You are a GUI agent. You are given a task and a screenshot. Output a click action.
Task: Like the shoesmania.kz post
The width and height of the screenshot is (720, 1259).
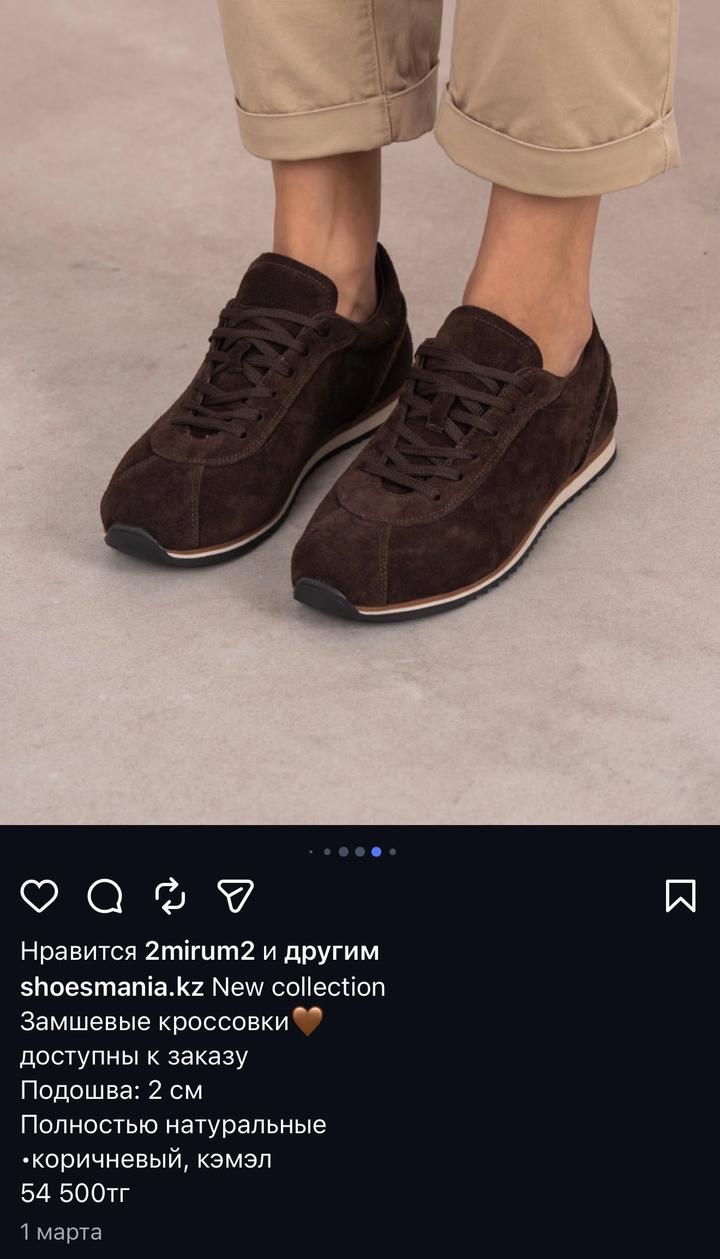pyautogui.click(x=39, y=896)
